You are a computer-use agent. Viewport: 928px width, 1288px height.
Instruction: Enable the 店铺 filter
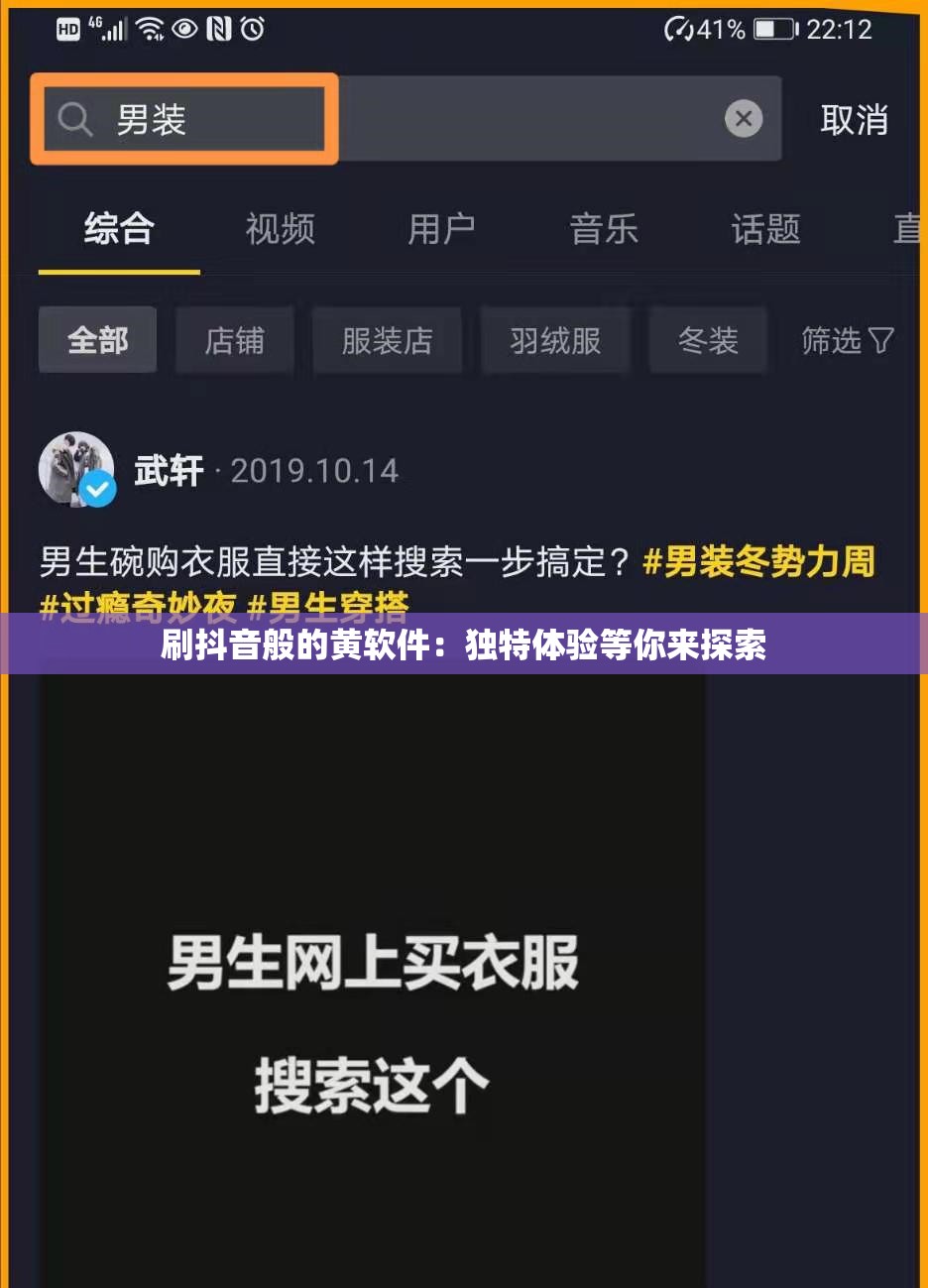coord(234,340)
